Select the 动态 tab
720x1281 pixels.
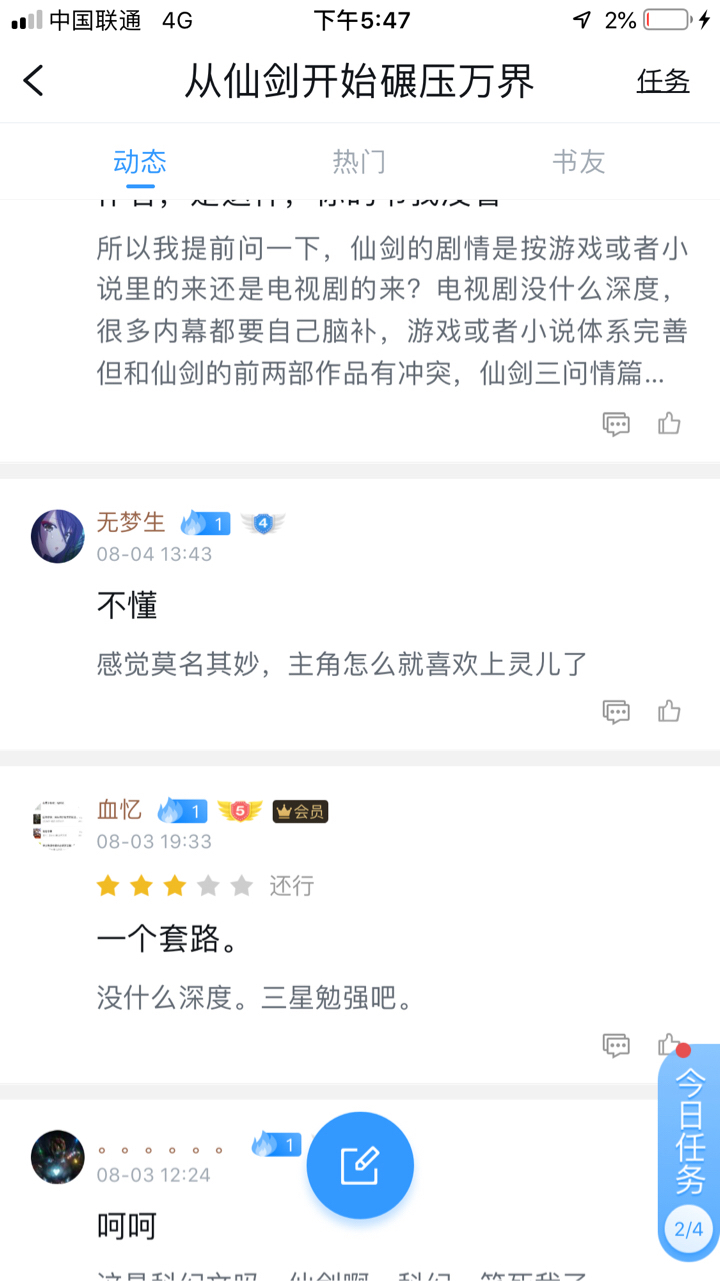click(140, 162)
